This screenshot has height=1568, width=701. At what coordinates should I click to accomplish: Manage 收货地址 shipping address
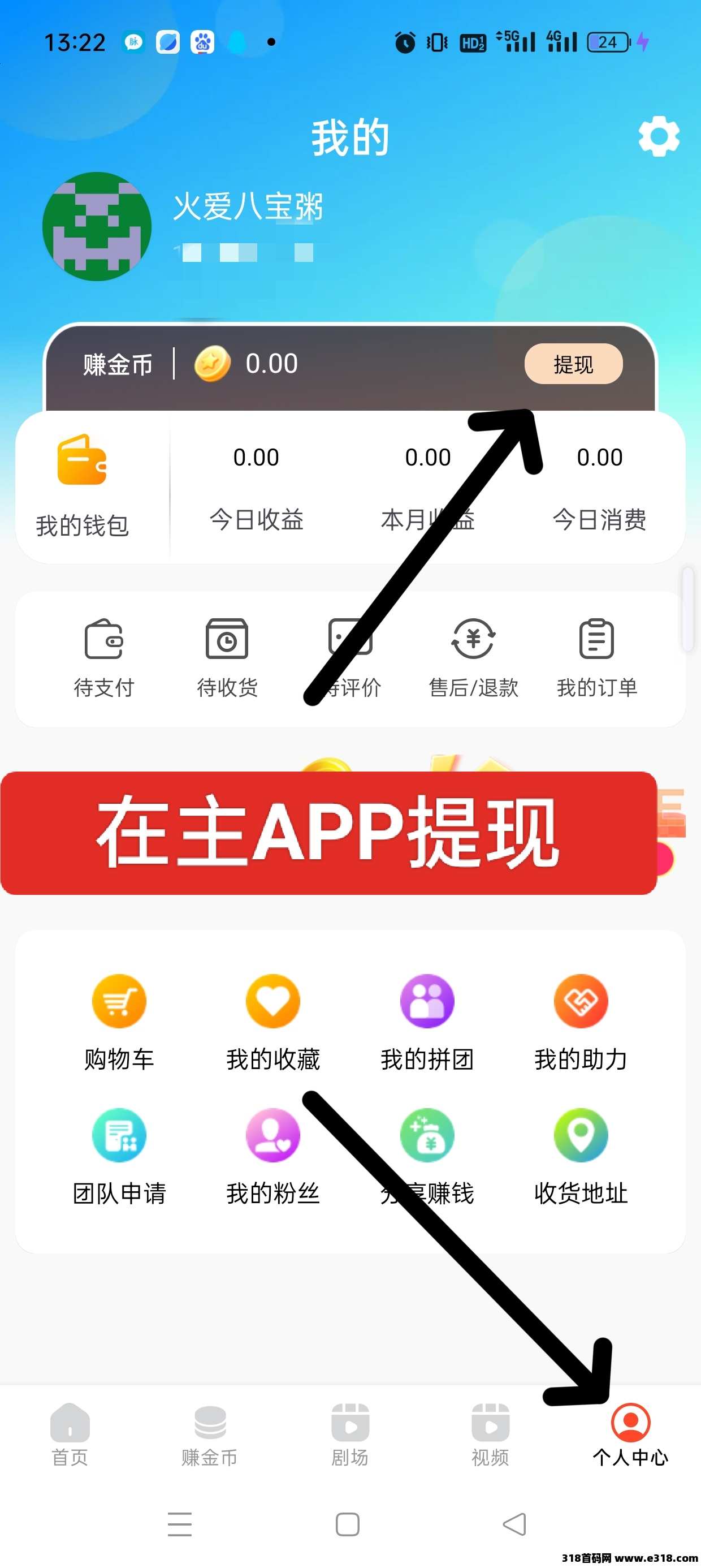[x=581, y=1157]
